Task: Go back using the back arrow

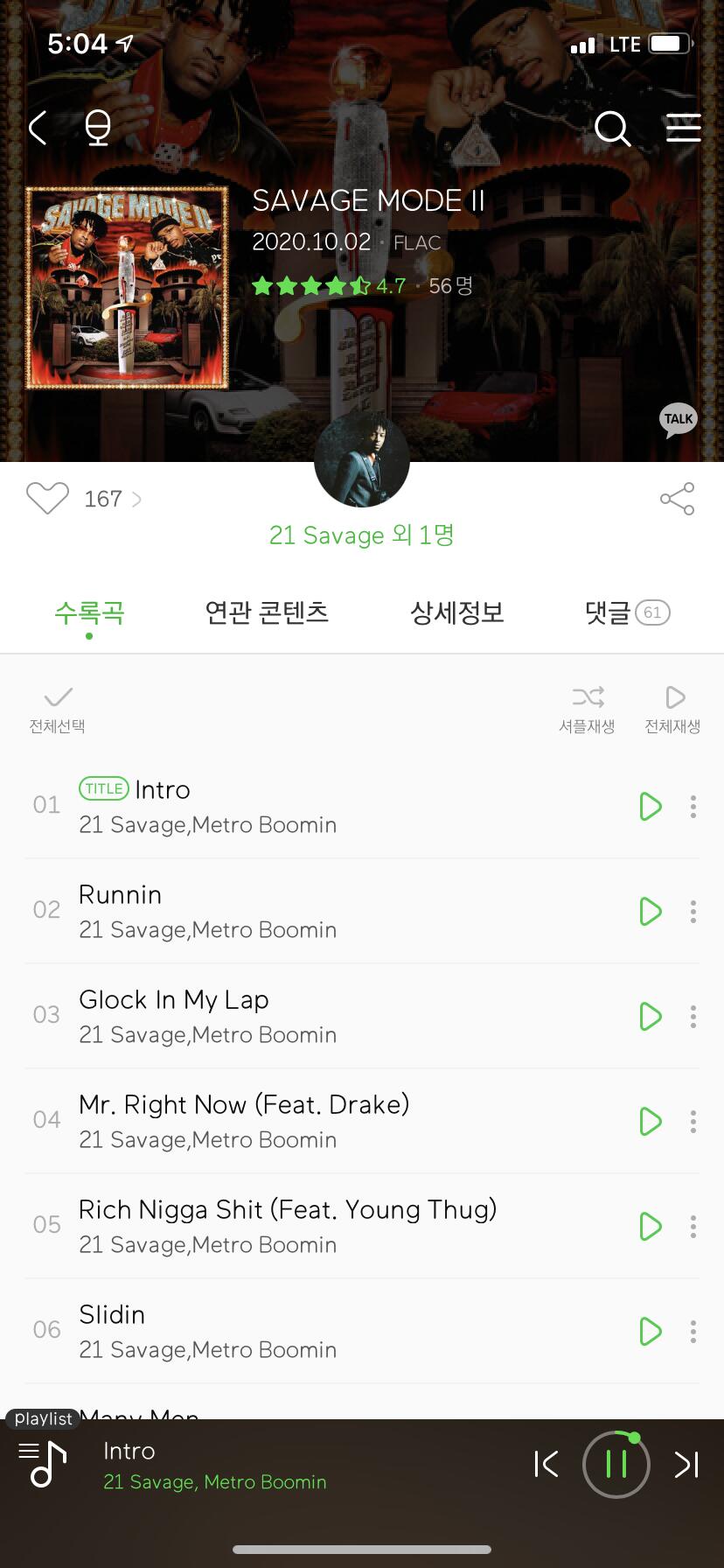Action: pos(38,129)
